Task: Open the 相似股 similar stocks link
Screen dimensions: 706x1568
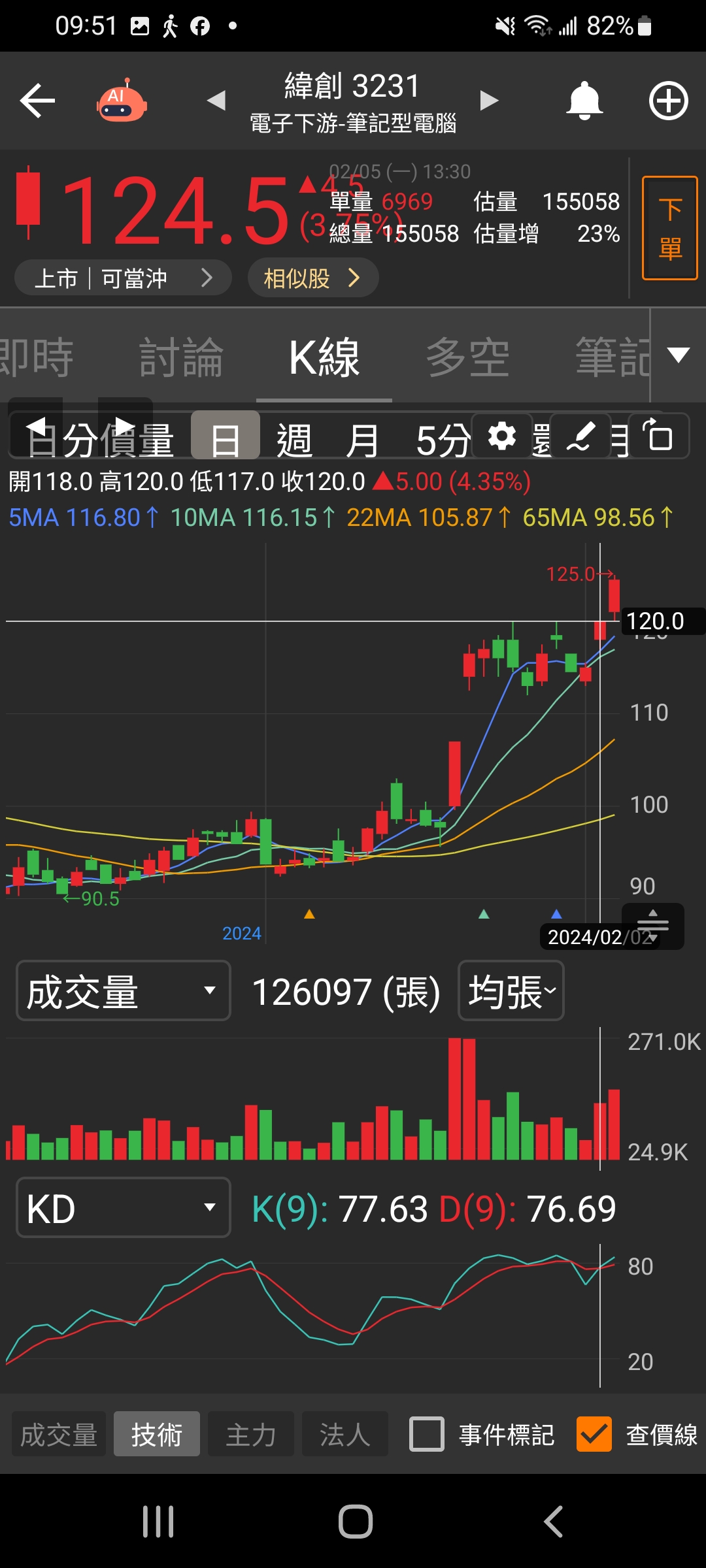Action: coord(312,277)
